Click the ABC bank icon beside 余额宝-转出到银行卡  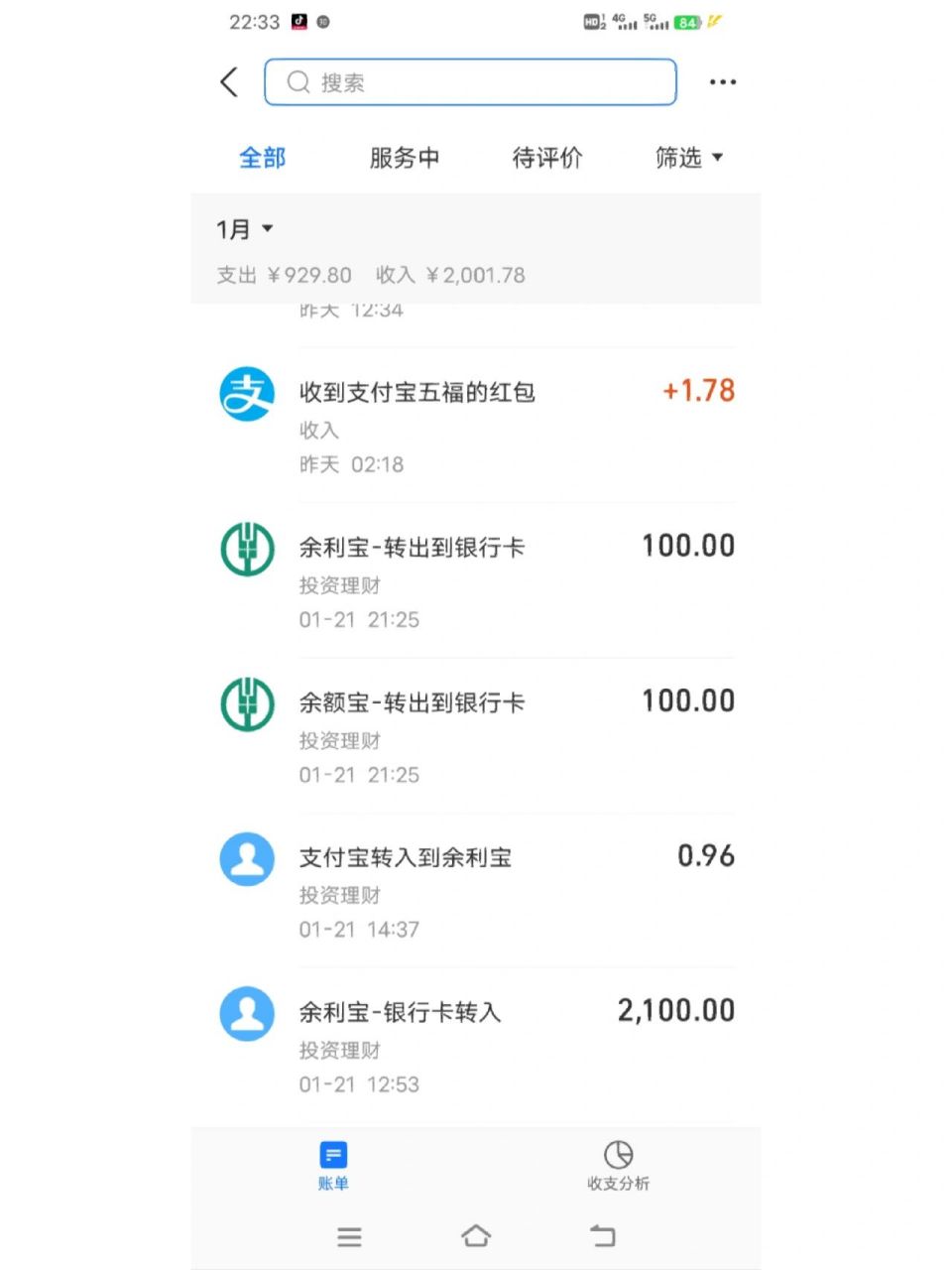[x=246, y=702]
